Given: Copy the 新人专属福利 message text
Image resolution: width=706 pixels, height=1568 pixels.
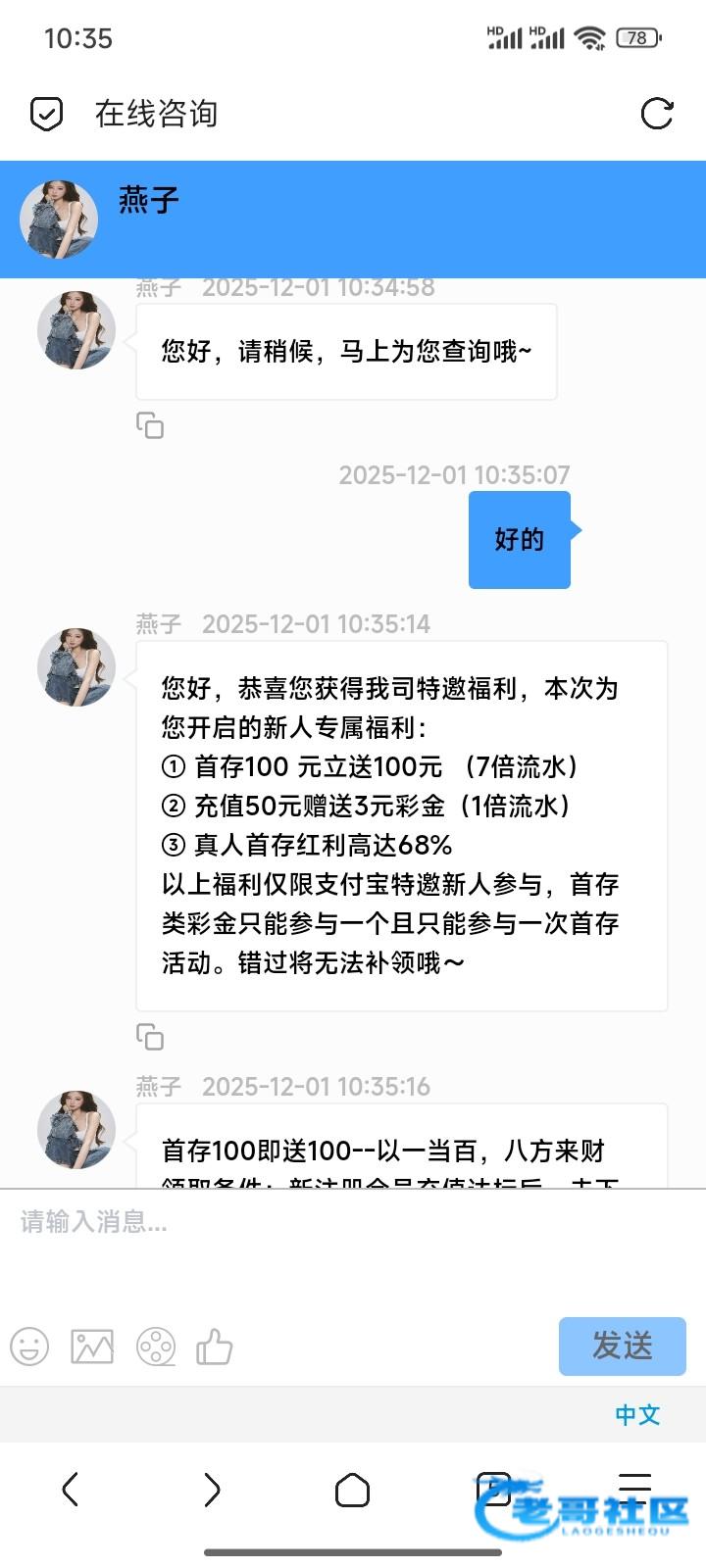Looking at the screenshot, I should [x=150, y=1037].
